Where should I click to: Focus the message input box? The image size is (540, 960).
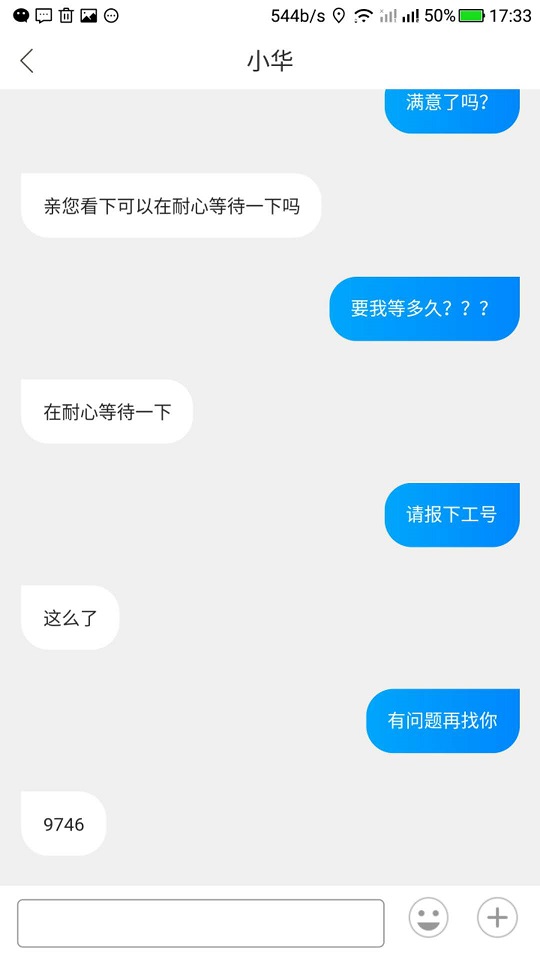201,923
